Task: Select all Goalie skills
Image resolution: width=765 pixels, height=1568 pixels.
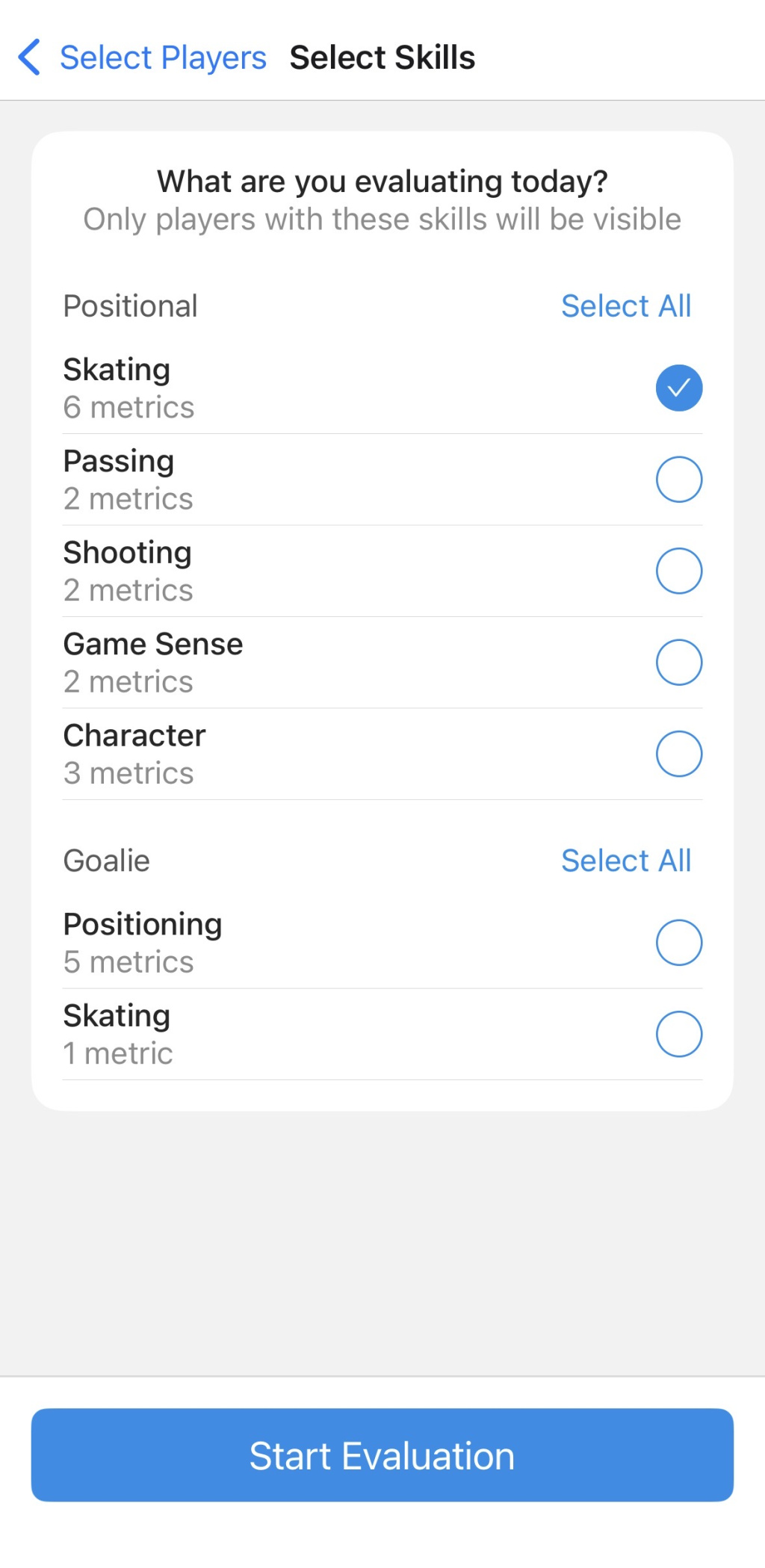Action: (x=625, y=861)
